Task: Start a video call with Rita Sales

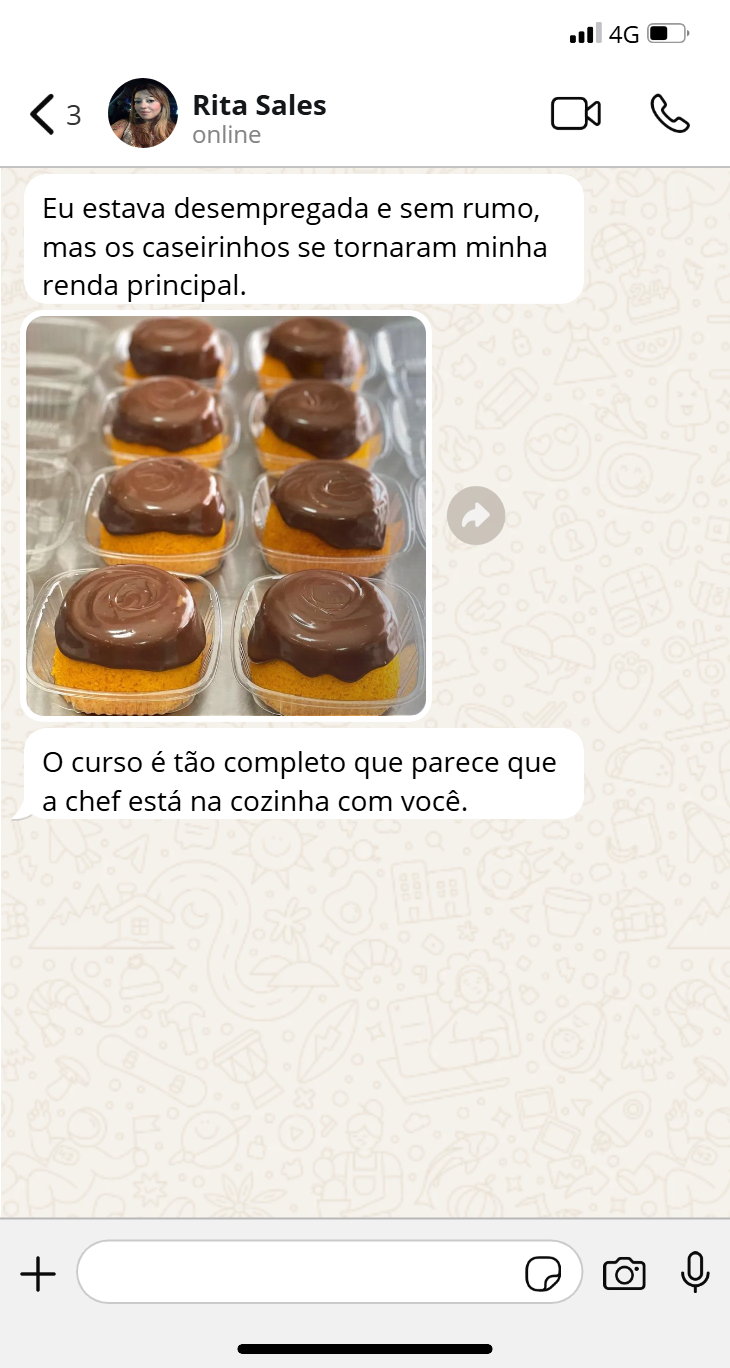Action: 576,114
